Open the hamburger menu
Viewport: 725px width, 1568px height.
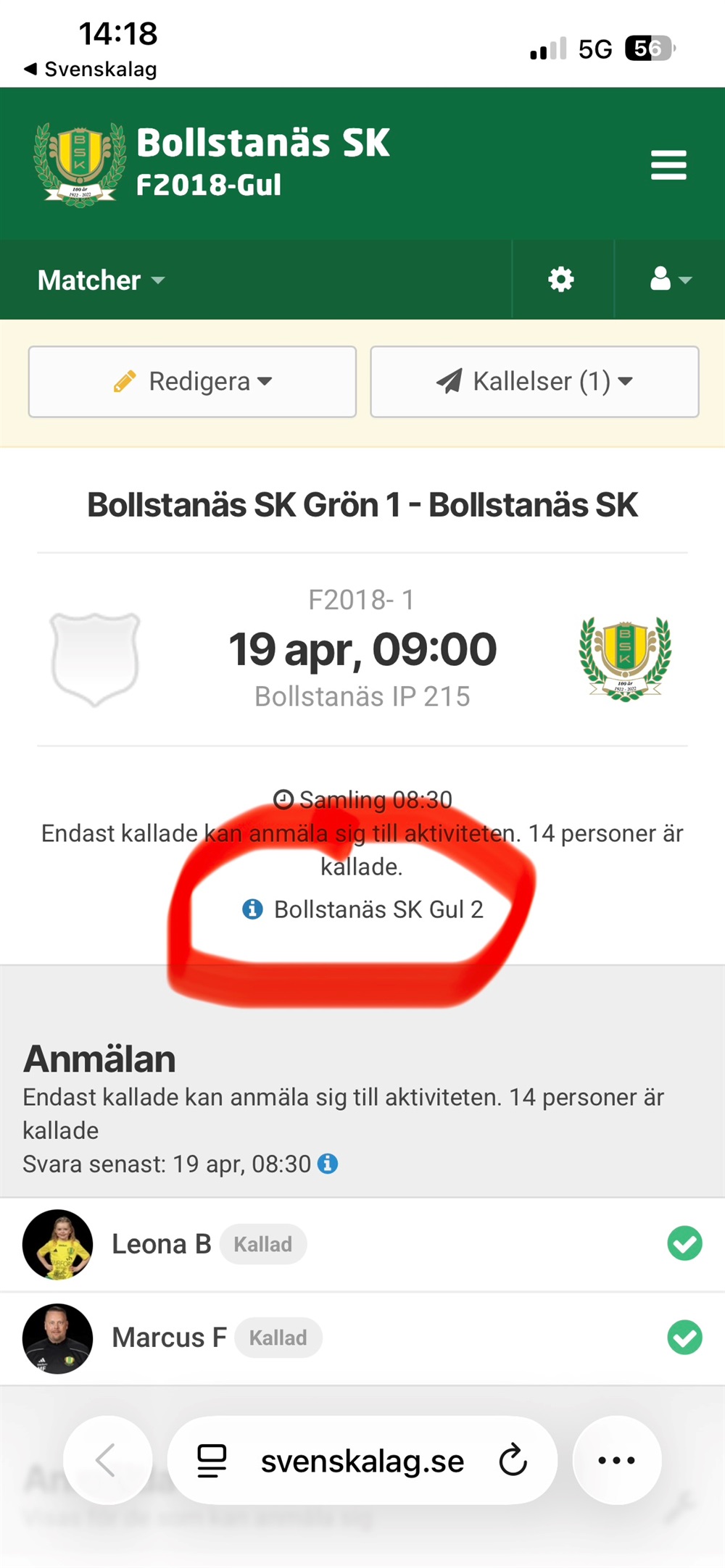coord(668,165)
